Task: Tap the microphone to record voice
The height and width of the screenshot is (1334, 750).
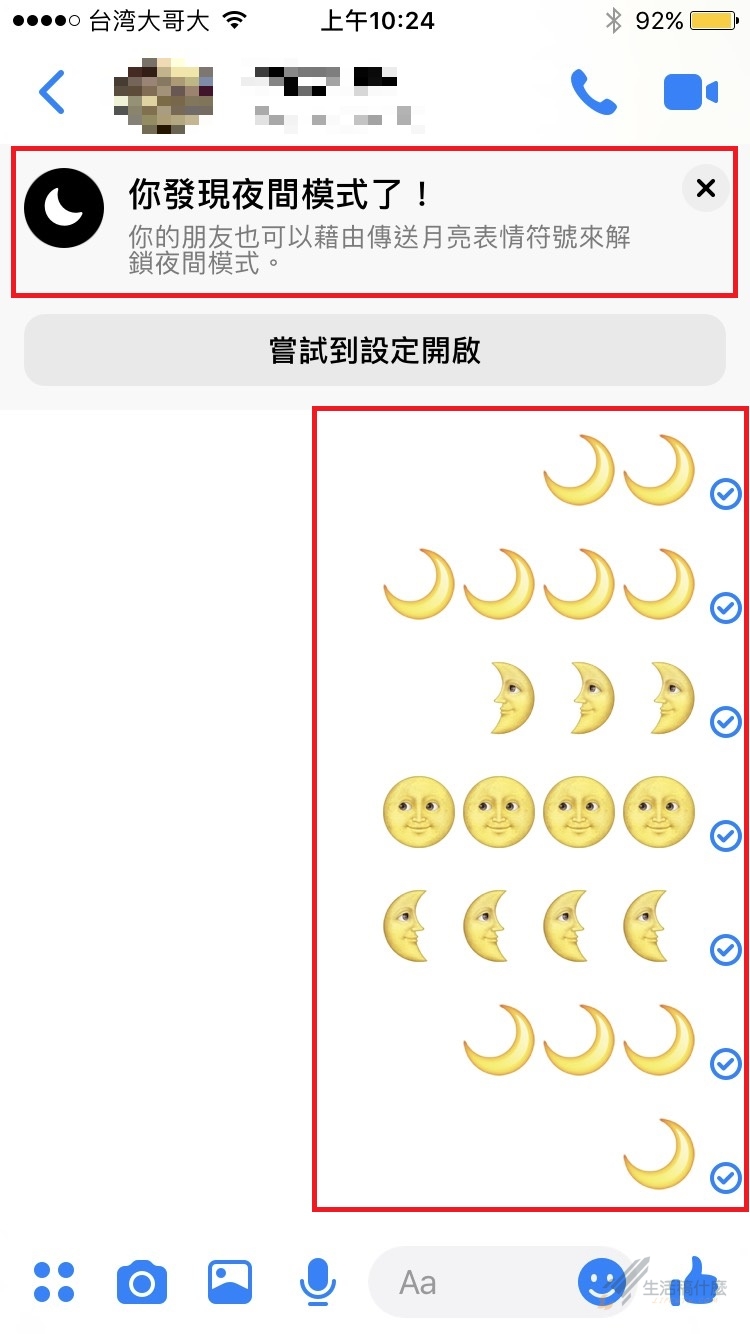Action: point(318,1282)
